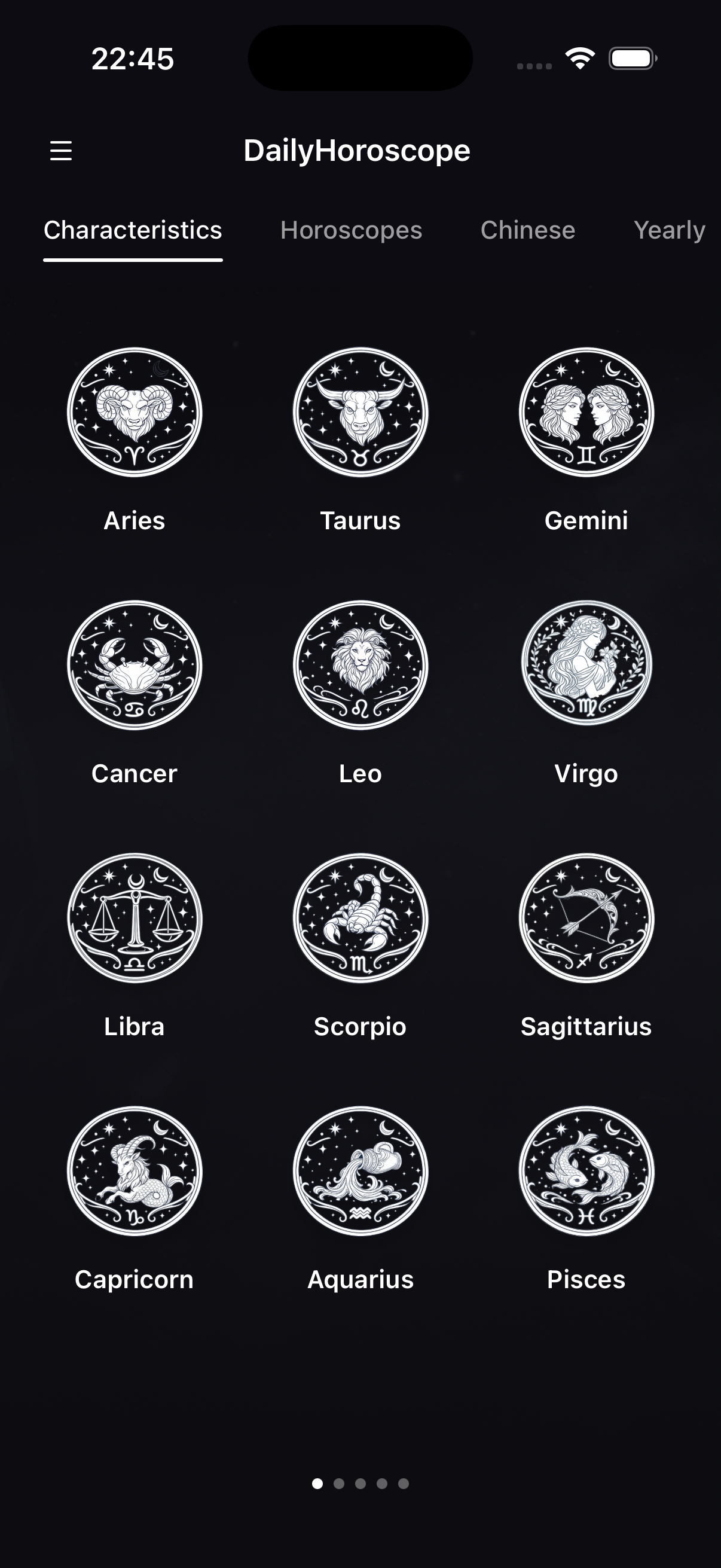Tap the DailyHoroscope title text
Viewport: 721px width, 1568px height.
(x=357, y=150)
